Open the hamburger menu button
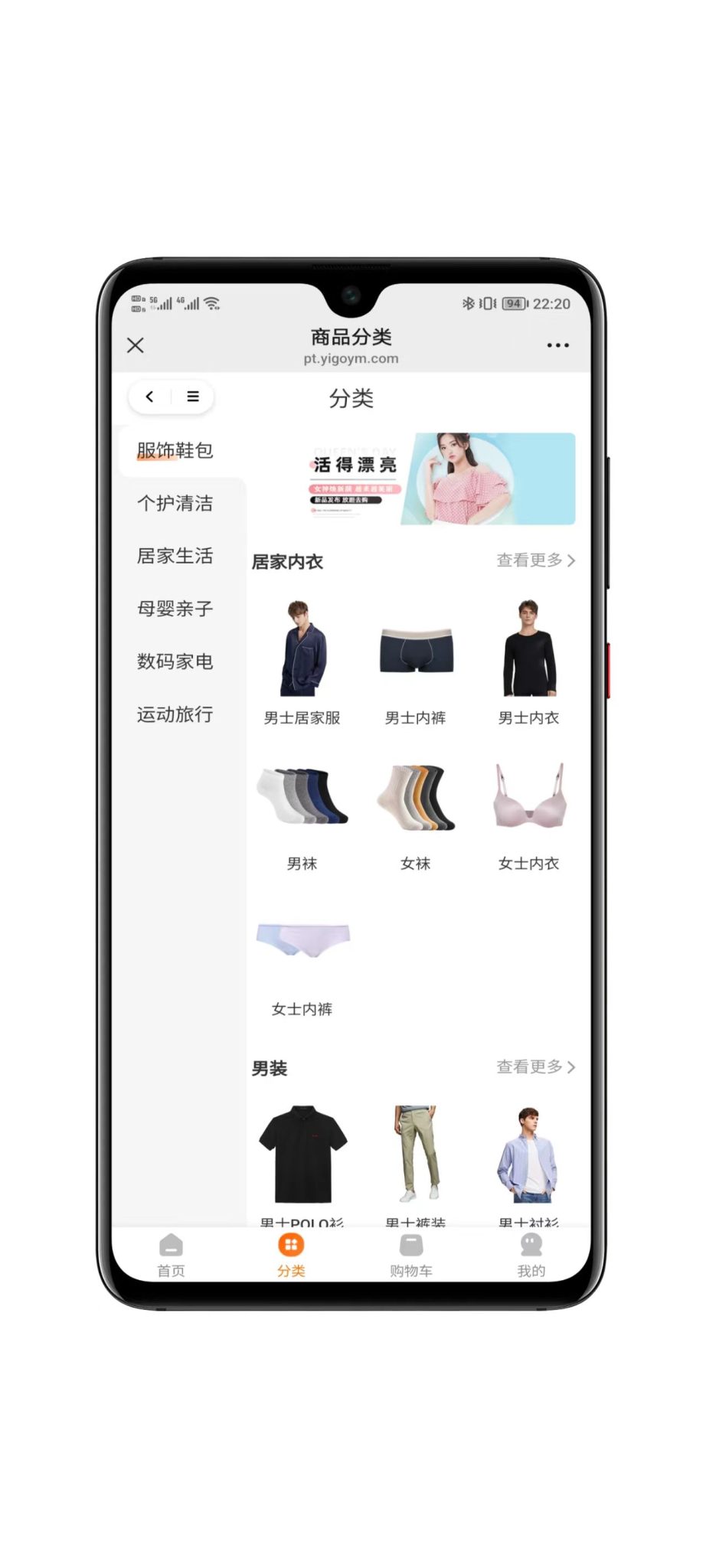This screenshot has width=706, height=1568. [193, 397]
